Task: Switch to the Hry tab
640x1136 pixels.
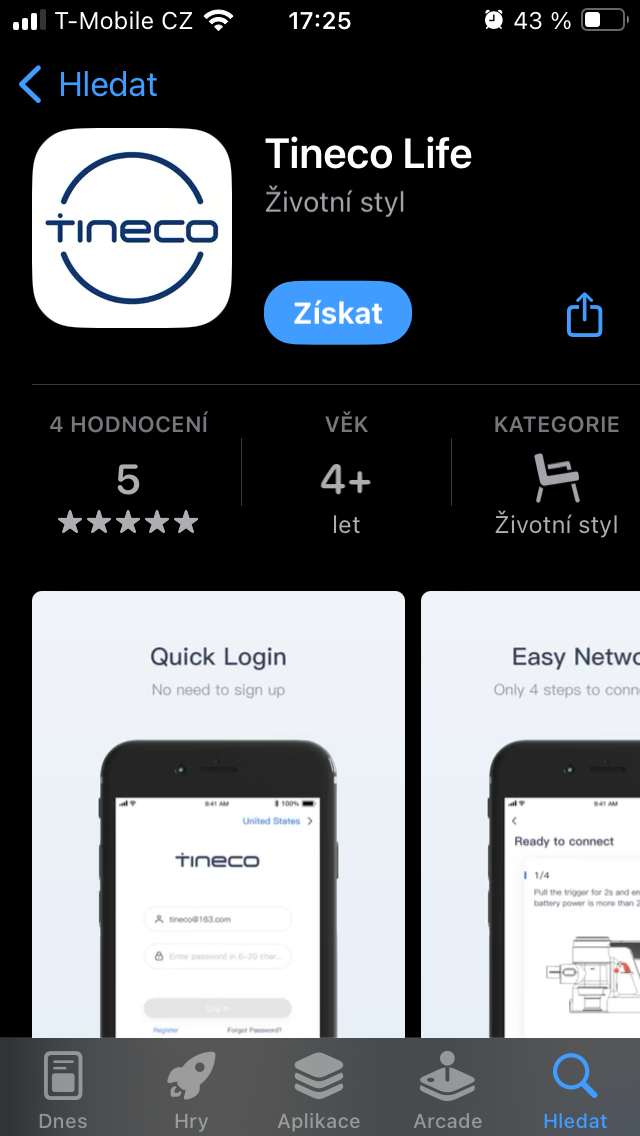Action: click(x=191, y=1090)
